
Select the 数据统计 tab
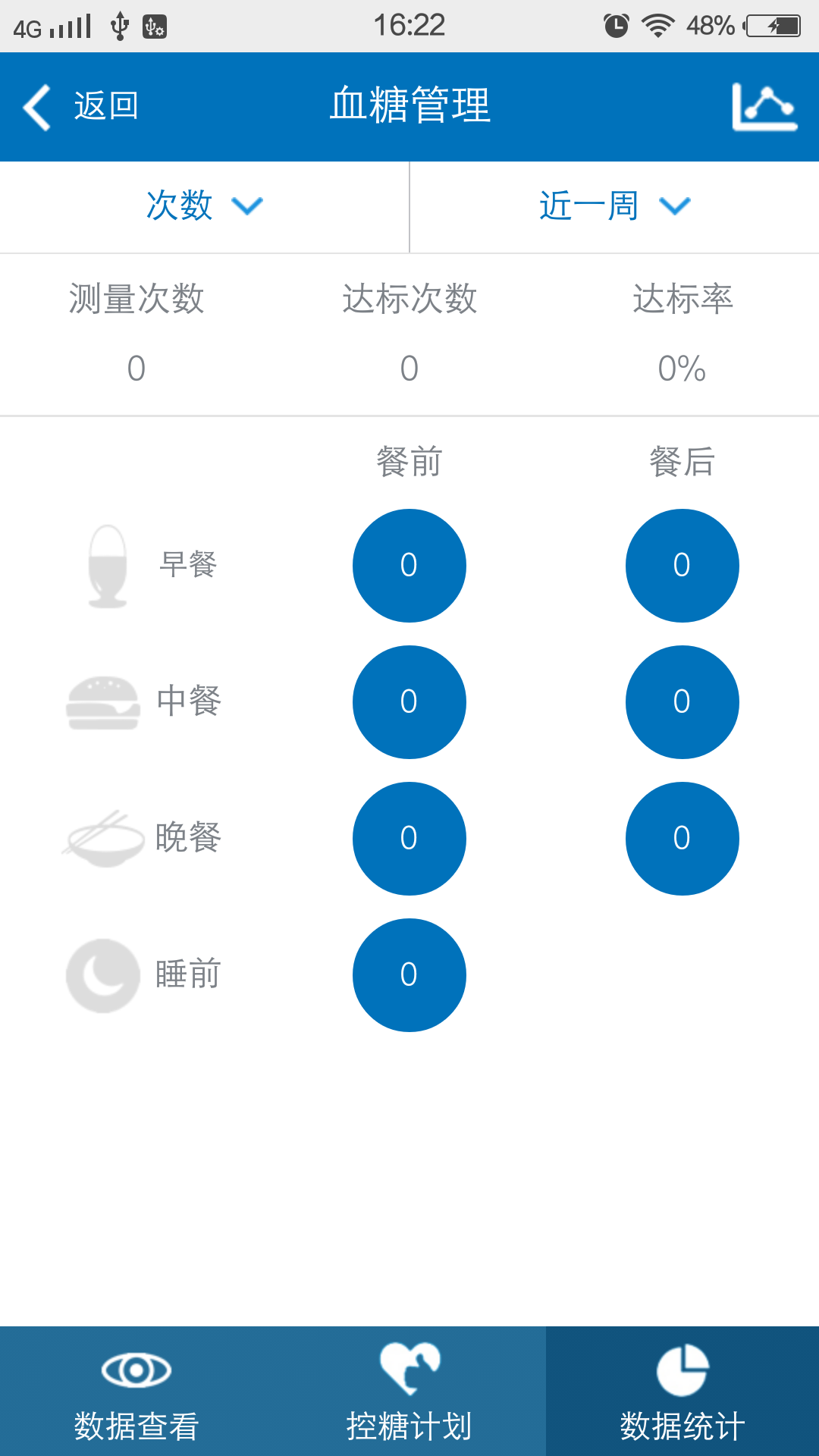coord(682,1392)
